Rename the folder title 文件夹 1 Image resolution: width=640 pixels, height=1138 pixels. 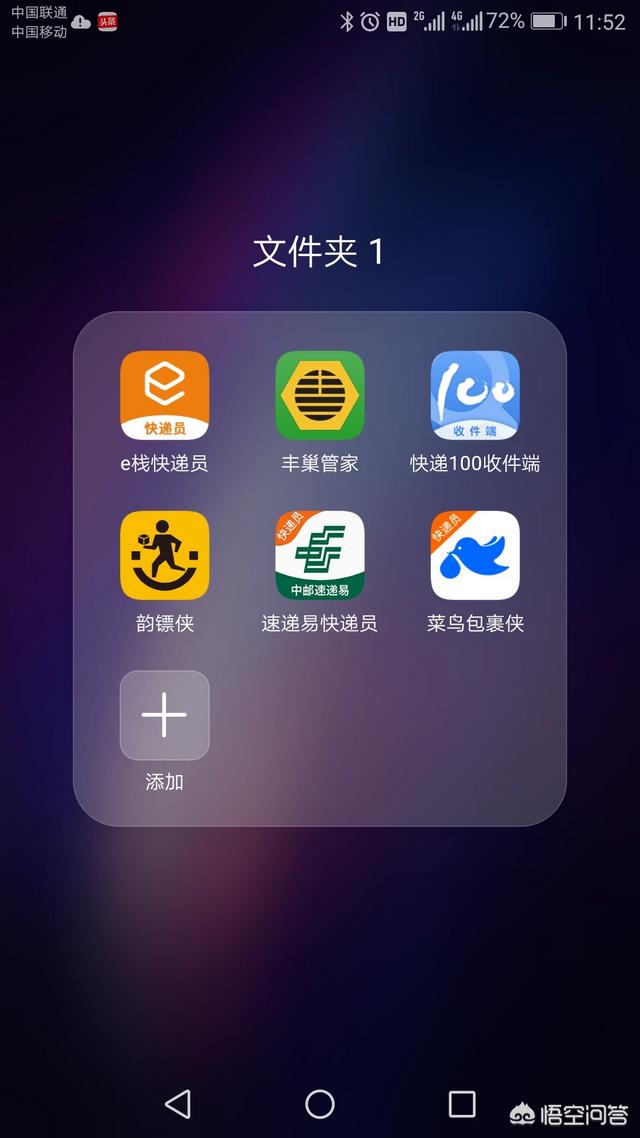tap(319, 252)
